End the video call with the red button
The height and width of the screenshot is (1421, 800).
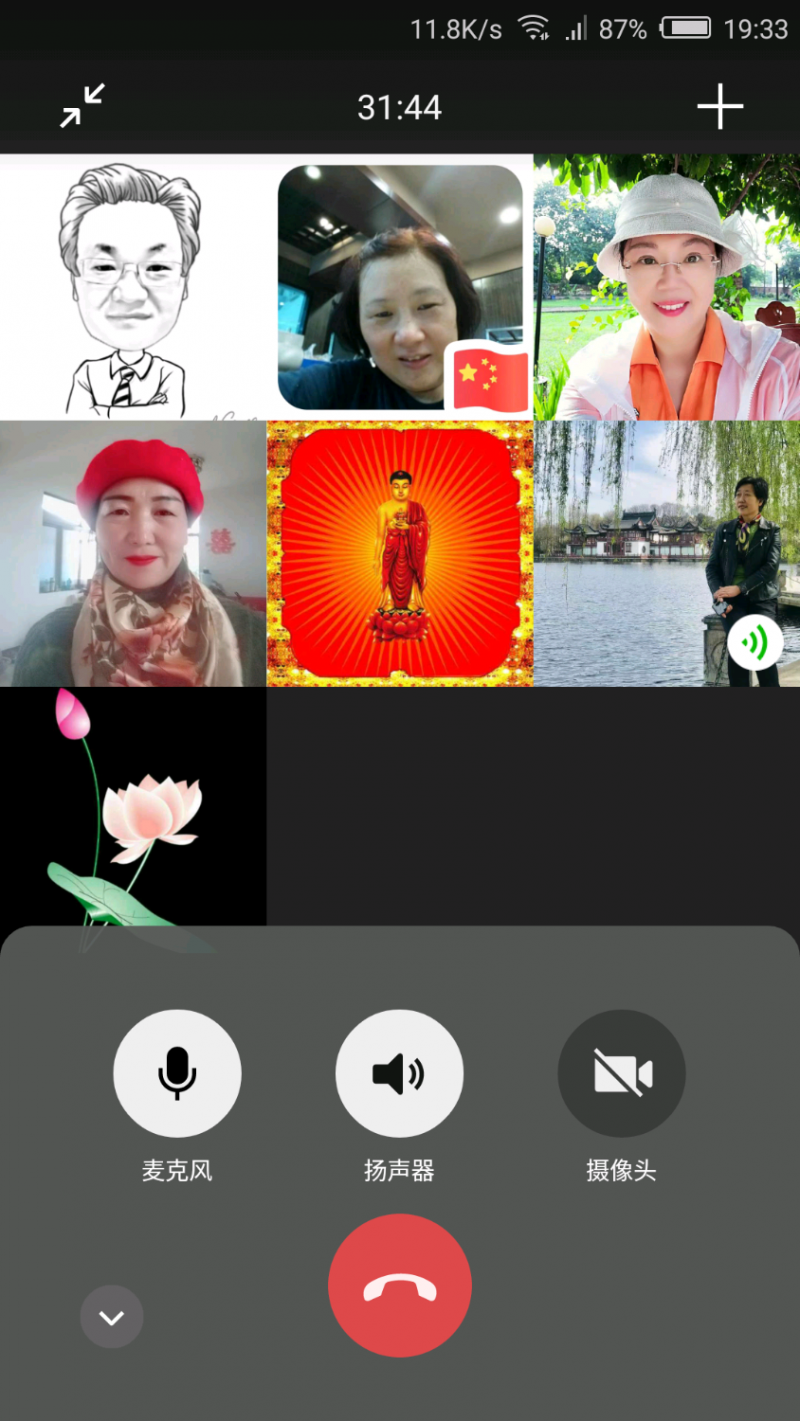[400, 1285]
